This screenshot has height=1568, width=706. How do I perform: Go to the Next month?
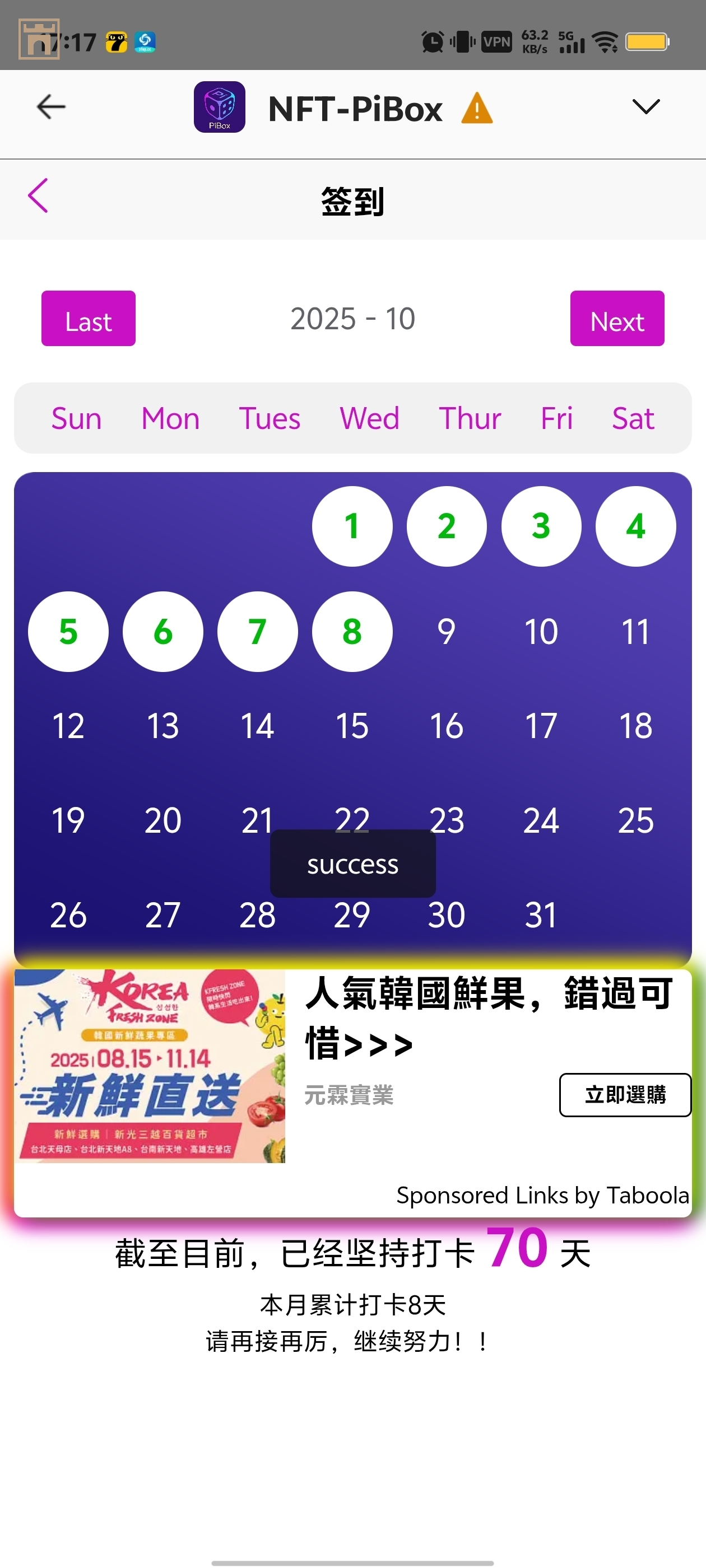coord(616,319)
